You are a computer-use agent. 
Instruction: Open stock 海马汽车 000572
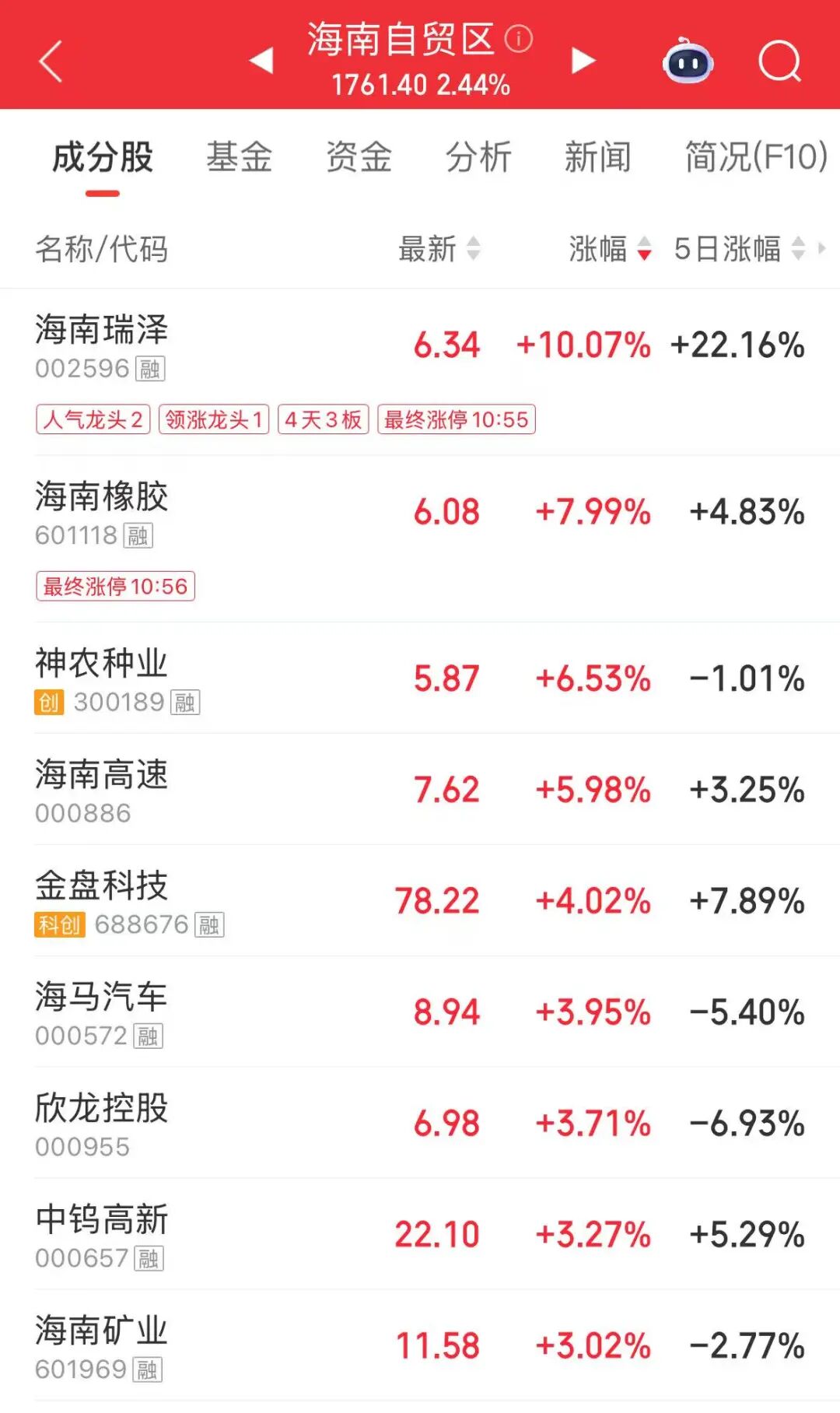click(x=102, y=1012)
